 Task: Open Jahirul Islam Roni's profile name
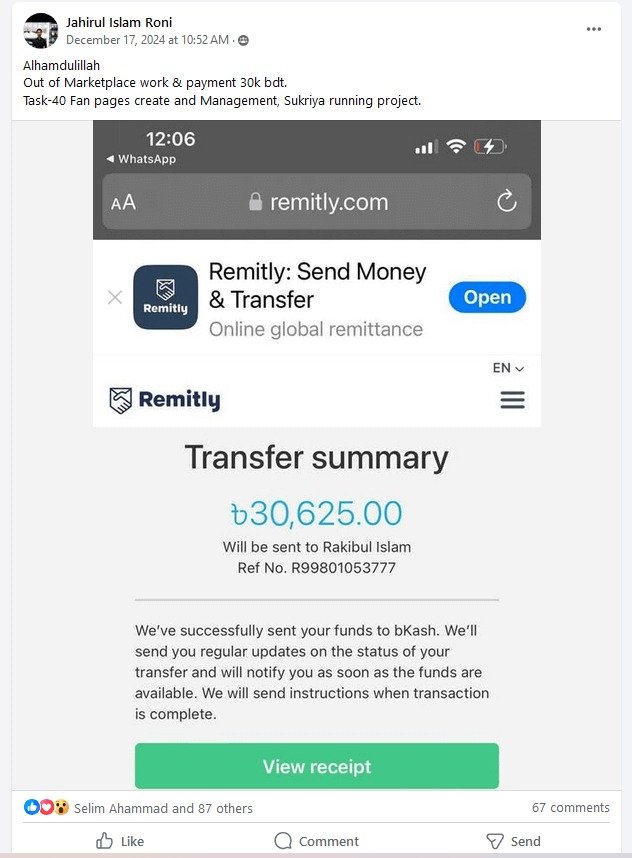point(118,22)
